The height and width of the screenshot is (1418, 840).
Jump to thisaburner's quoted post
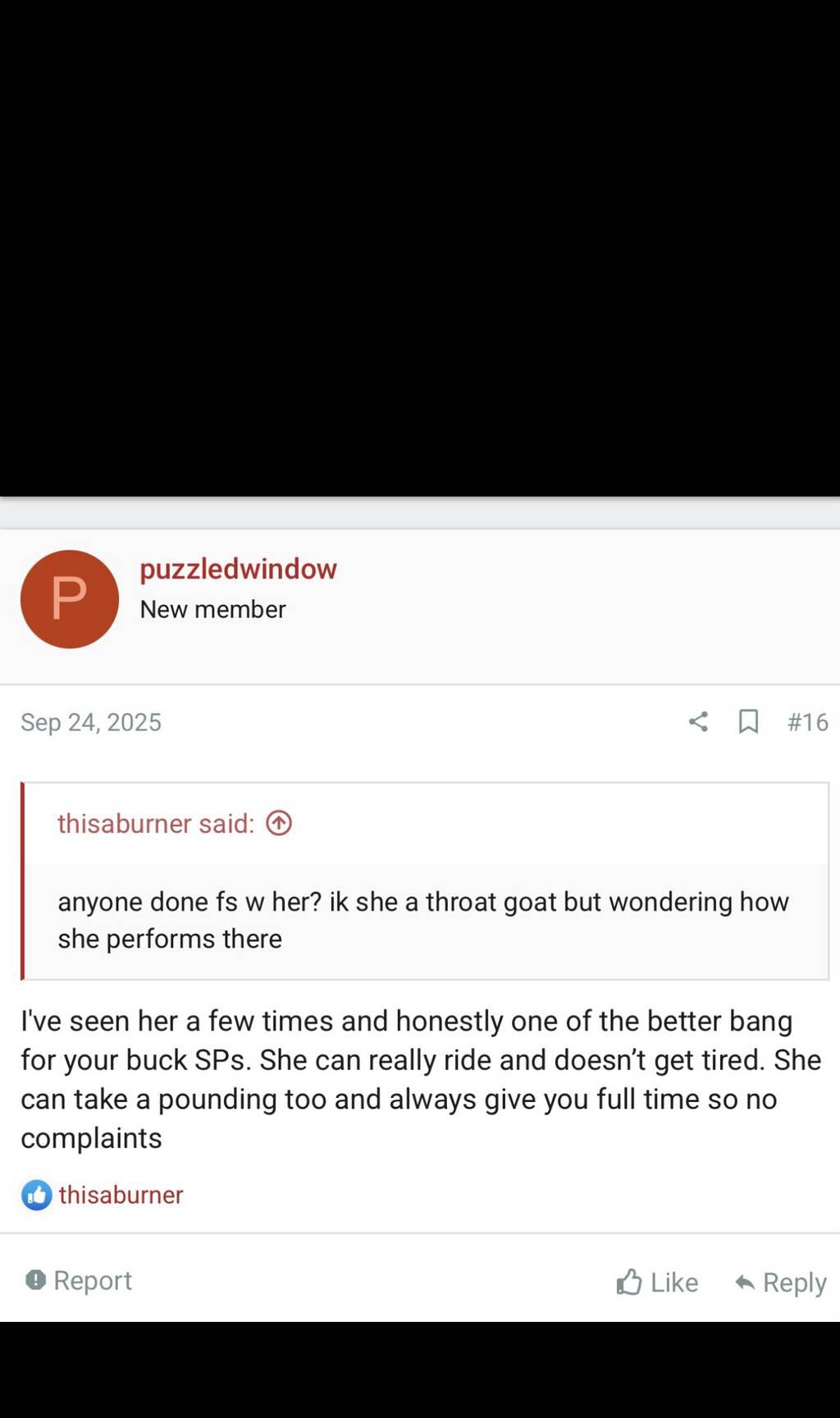pyautogui.click(x=279, y=823)
